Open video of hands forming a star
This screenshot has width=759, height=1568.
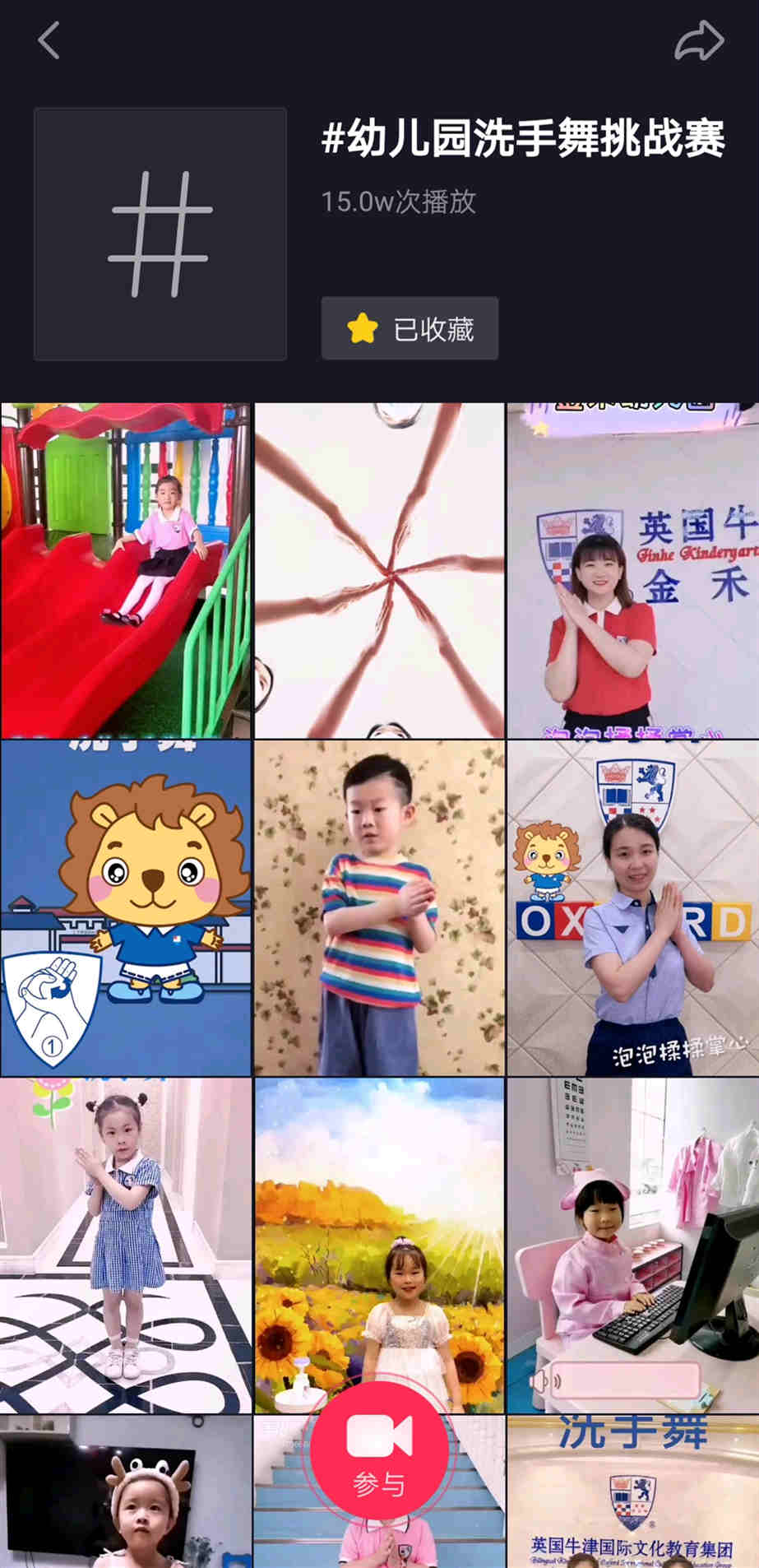pyautogui.click(x=379, y=570)
